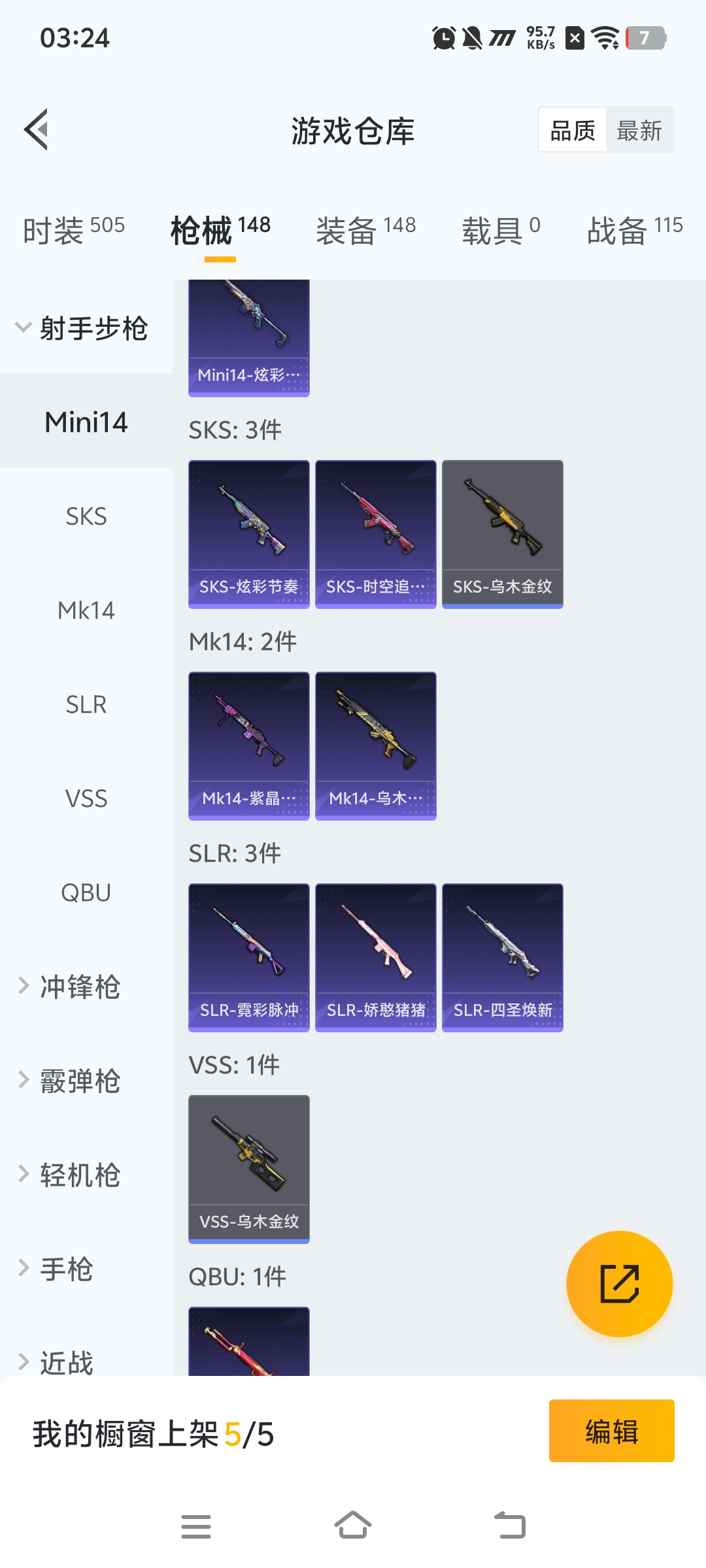Tap the orange floating share button
The width and height of the screenshot is (706, 1568).
coord(619,1283)
